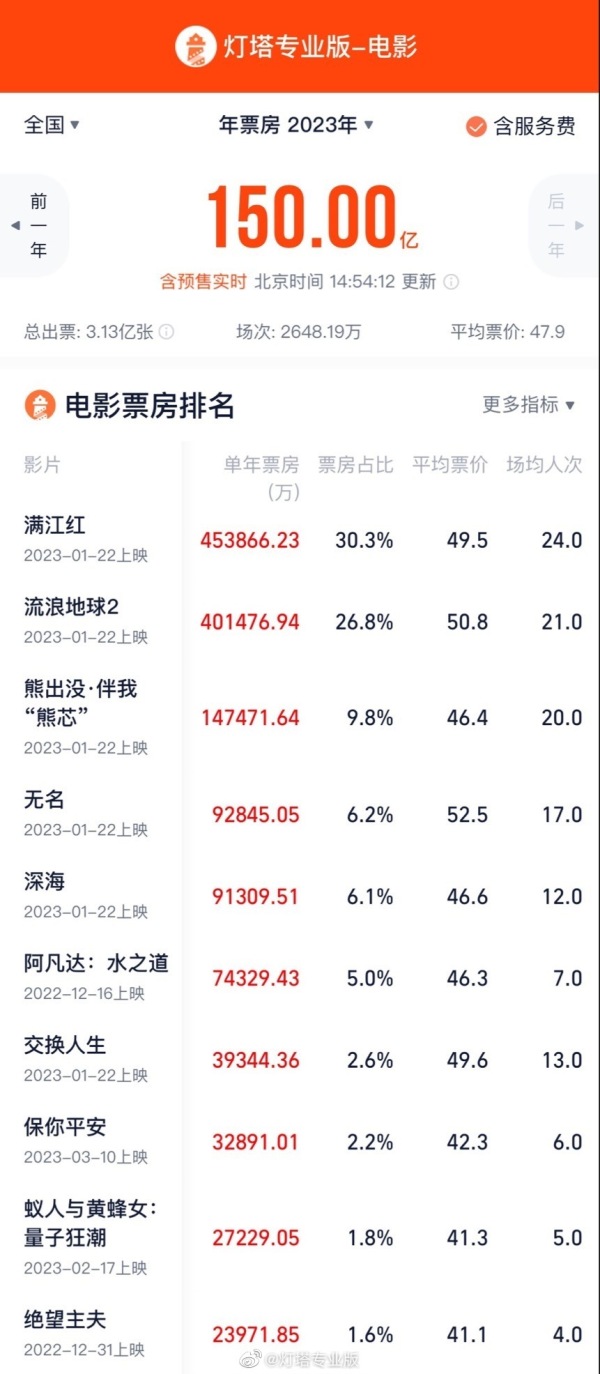Tap the info icon beside 总出票
The width and height of the screenshot is (600, 1374).
166,332
